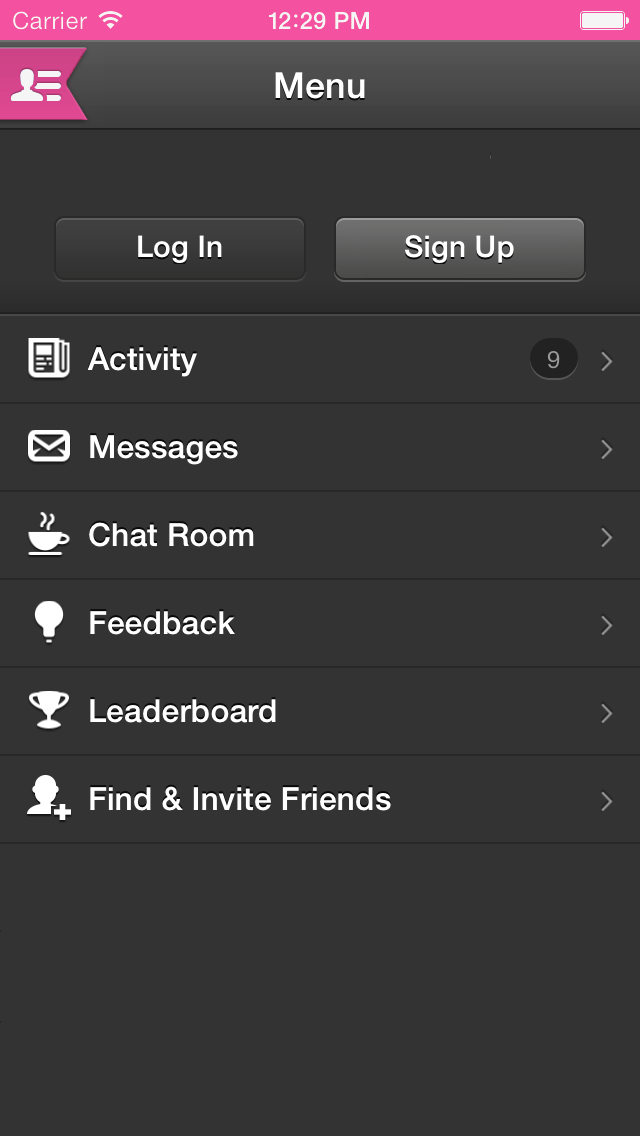This screenshot has height=1136, width=640.
Task: View the Leaderboard
Action: click(x=320, y=712)
